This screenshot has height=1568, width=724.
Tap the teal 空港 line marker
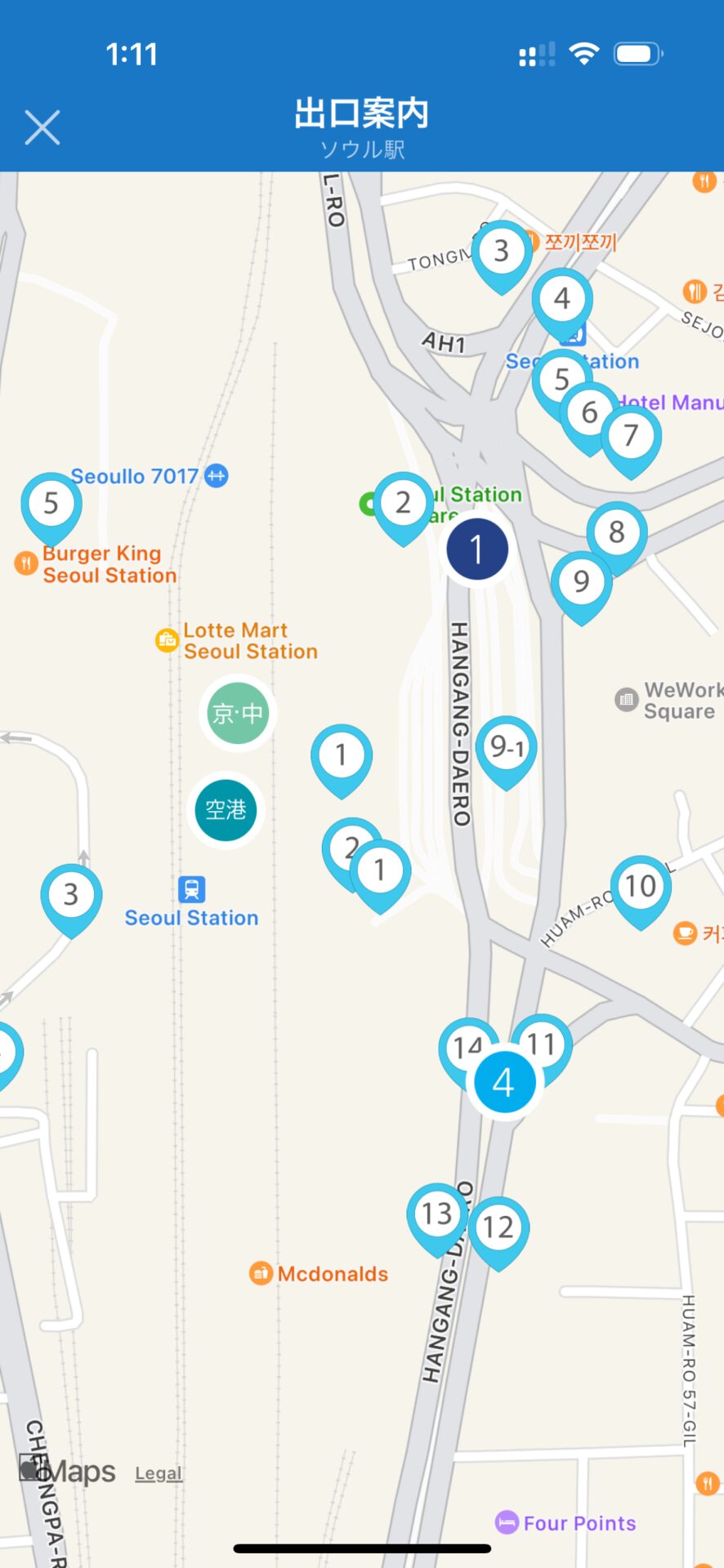pyautogui.click(x=226, y=809)
